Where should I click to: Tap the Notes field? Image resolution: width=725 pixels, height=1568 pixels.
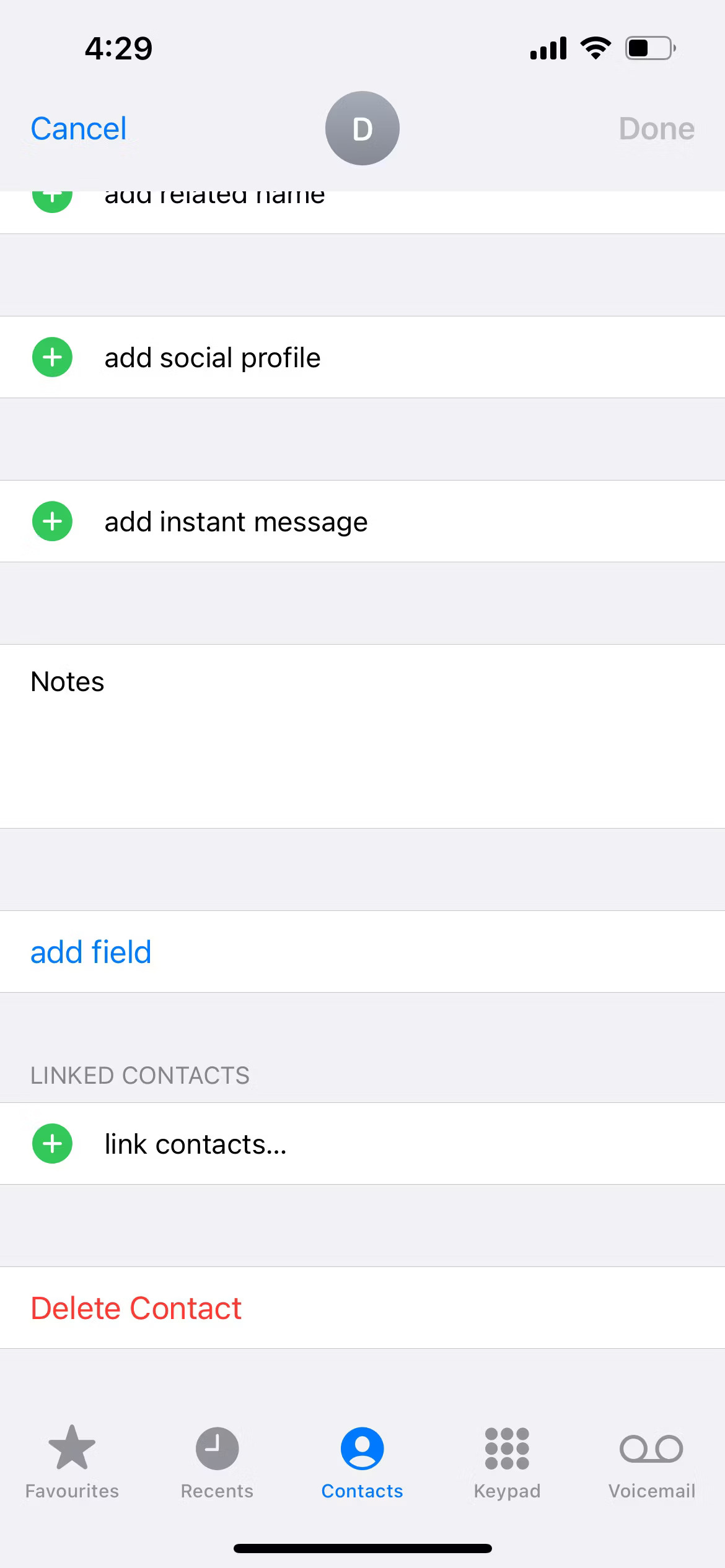point(362,736)
